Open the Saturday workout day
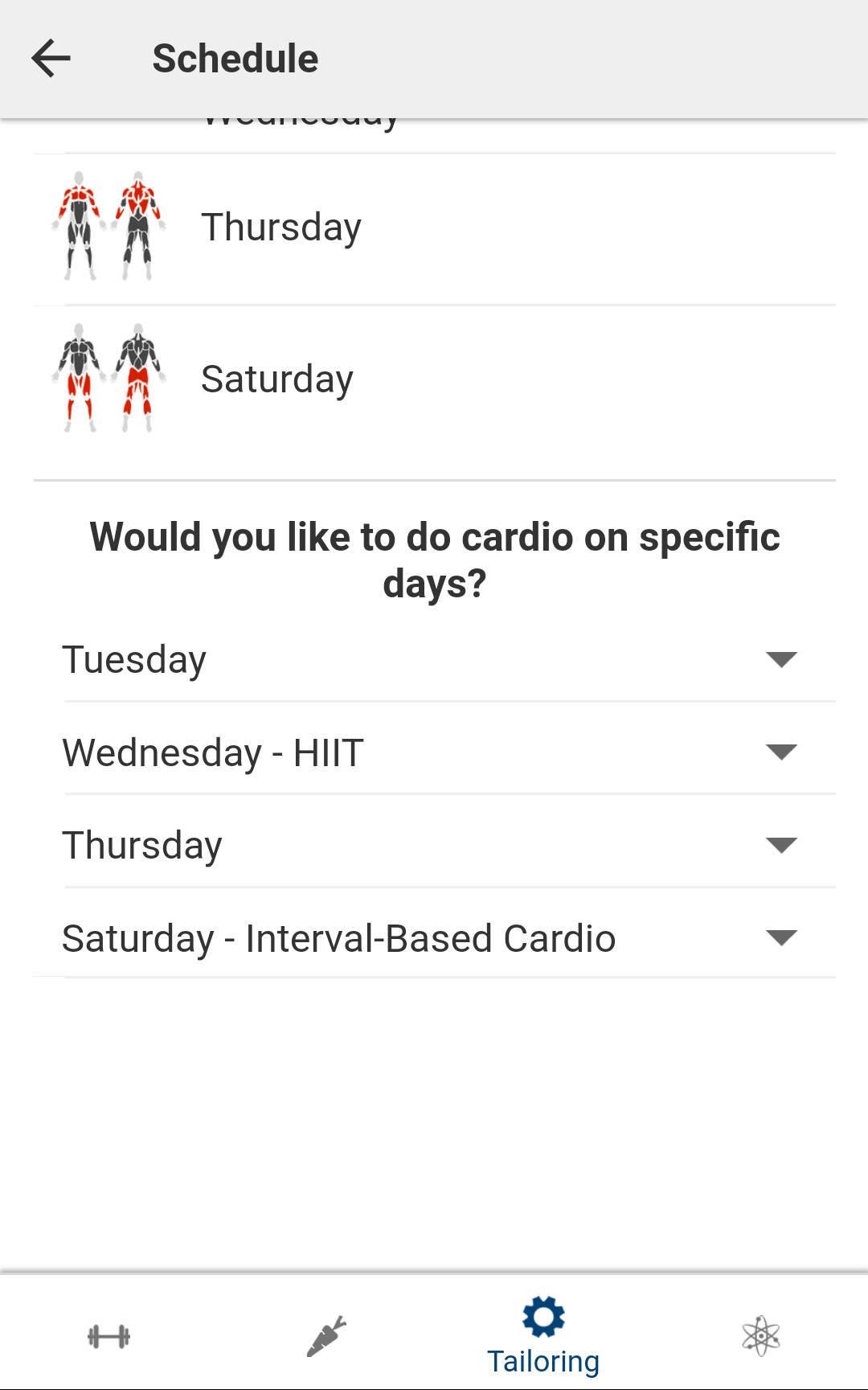The height and width of the screenshot is (1390, 868). point(434,379)
